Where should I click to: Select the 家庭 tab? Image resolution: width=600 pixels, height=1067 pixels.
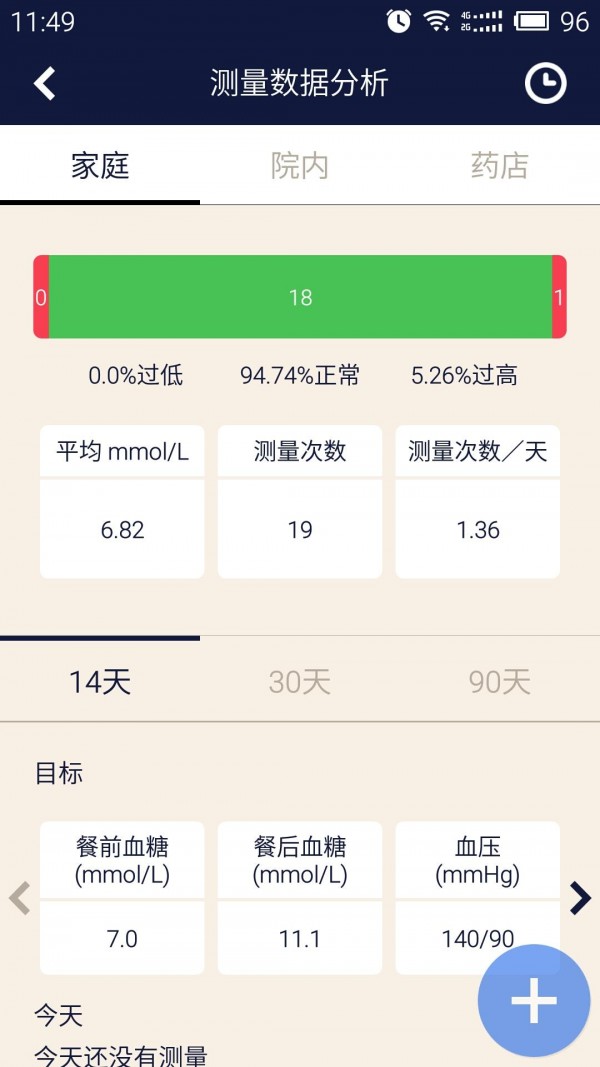point(100,165)
